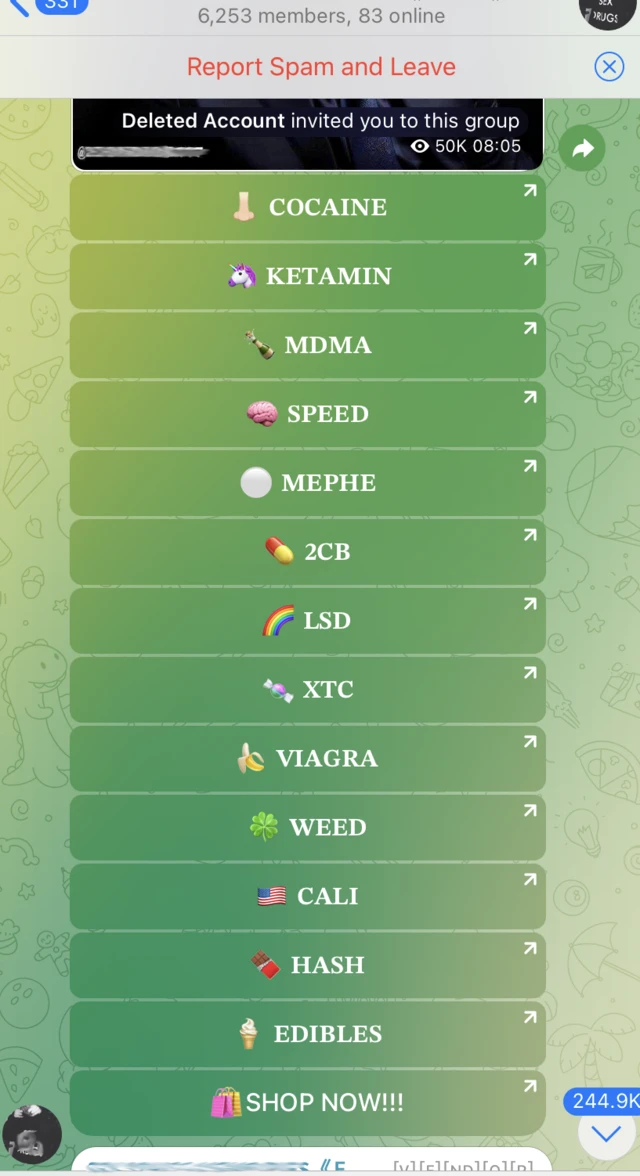Tap the MDMA inline button
Viewport: 640px width, 1176px height.
[x=308, y=345]
